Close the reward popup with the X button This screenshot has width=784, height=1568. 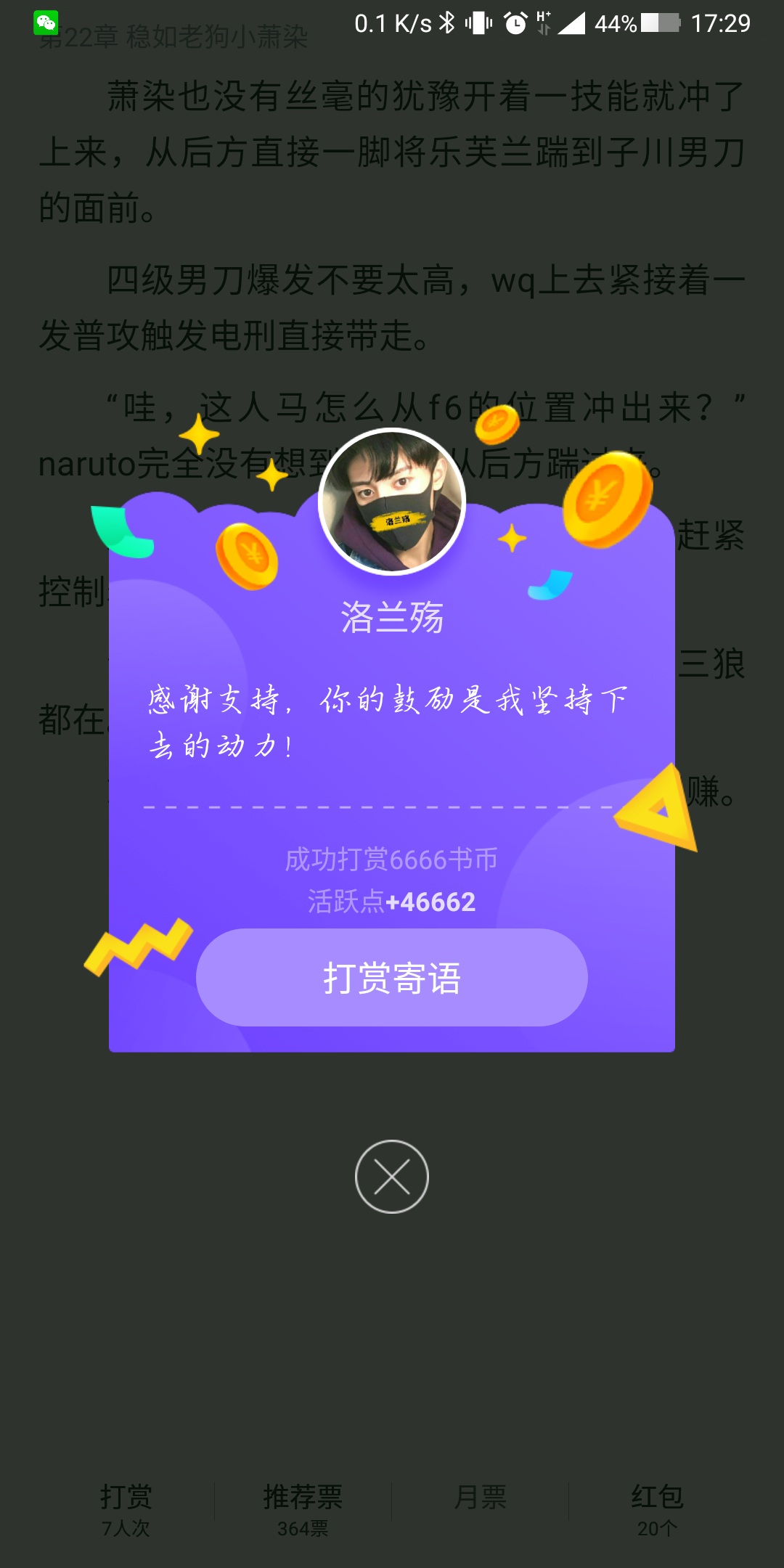[392, 1176]
